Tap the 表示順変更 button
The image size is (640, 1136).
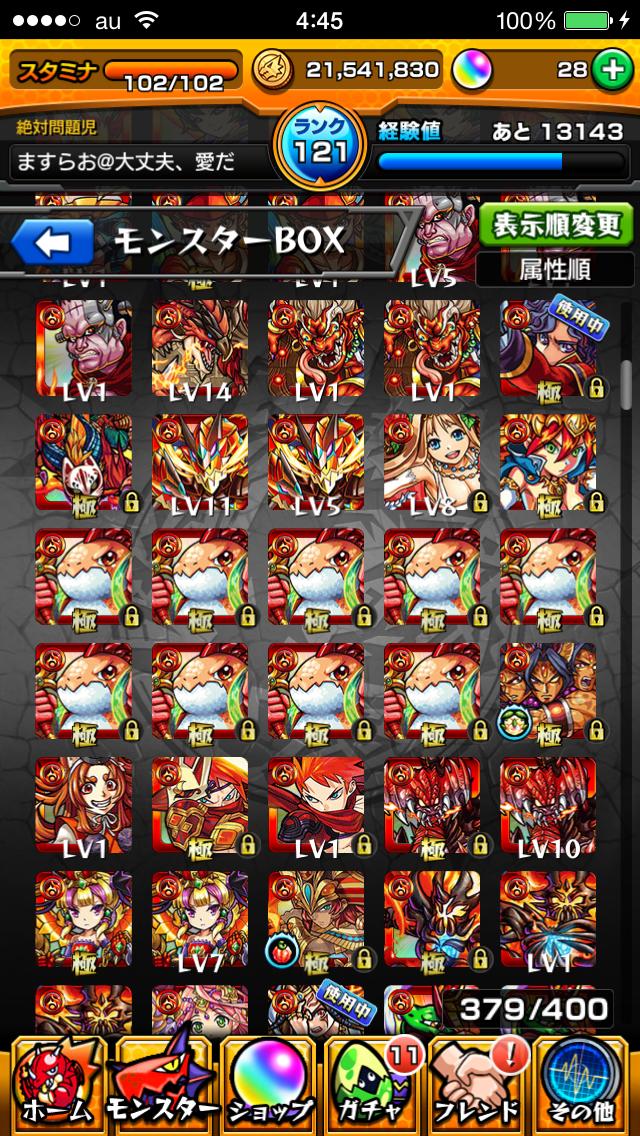point(556,224)
